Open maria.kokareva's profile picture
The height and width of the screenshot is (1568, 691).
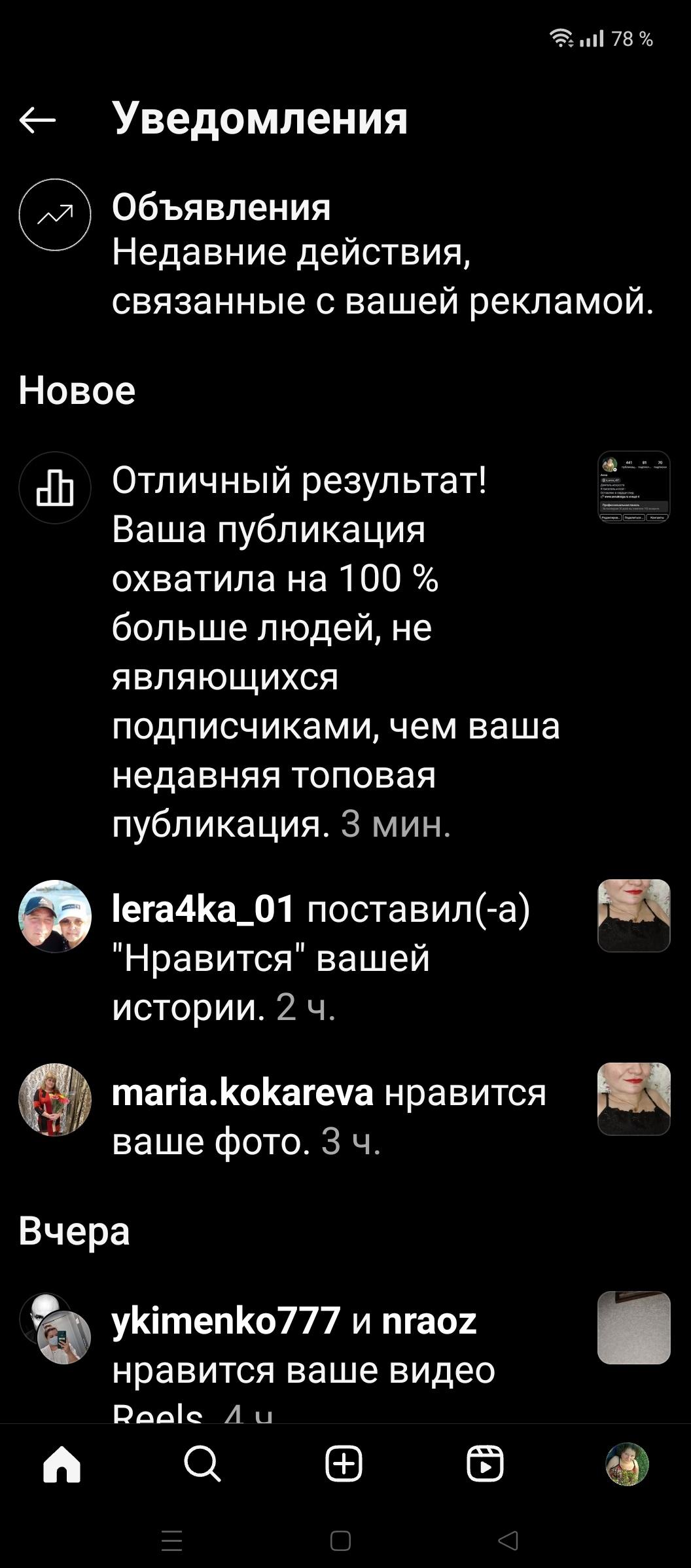(55, 1099)
